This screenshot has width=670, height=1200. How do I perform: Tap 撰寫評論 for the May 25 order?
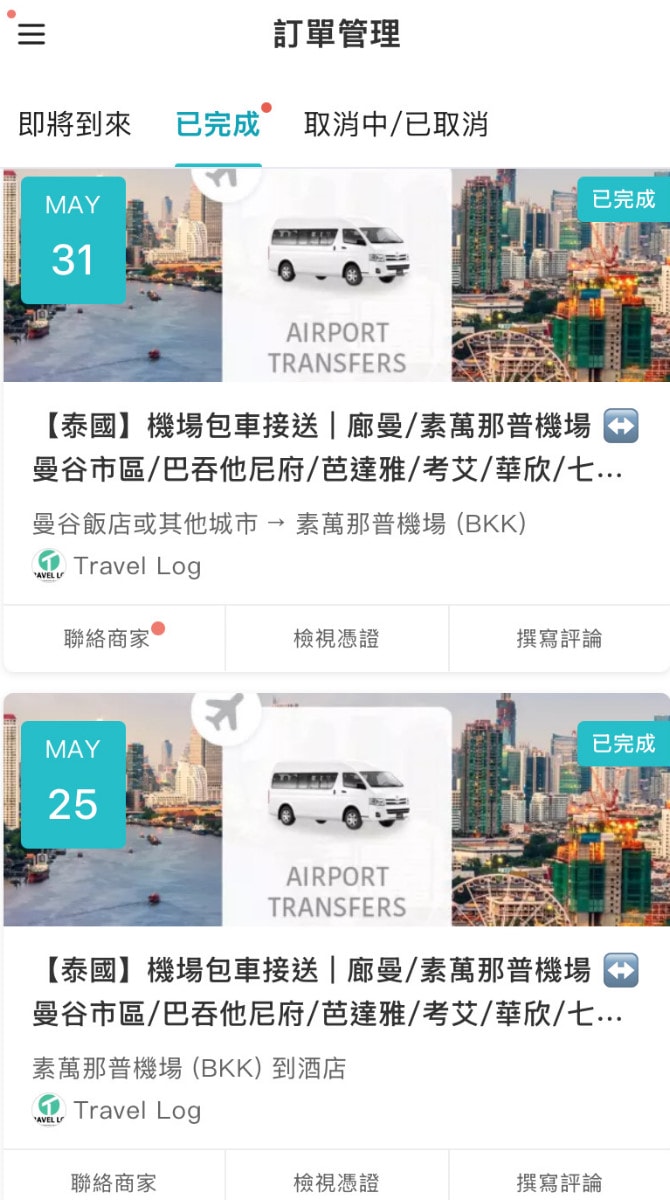pos(559,1183)
